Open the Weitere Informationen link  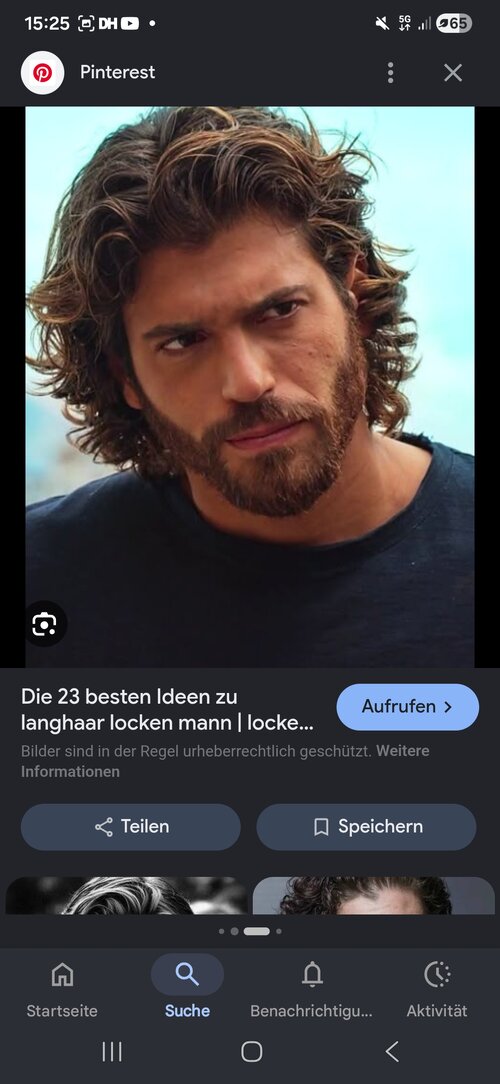click(225, 761)
